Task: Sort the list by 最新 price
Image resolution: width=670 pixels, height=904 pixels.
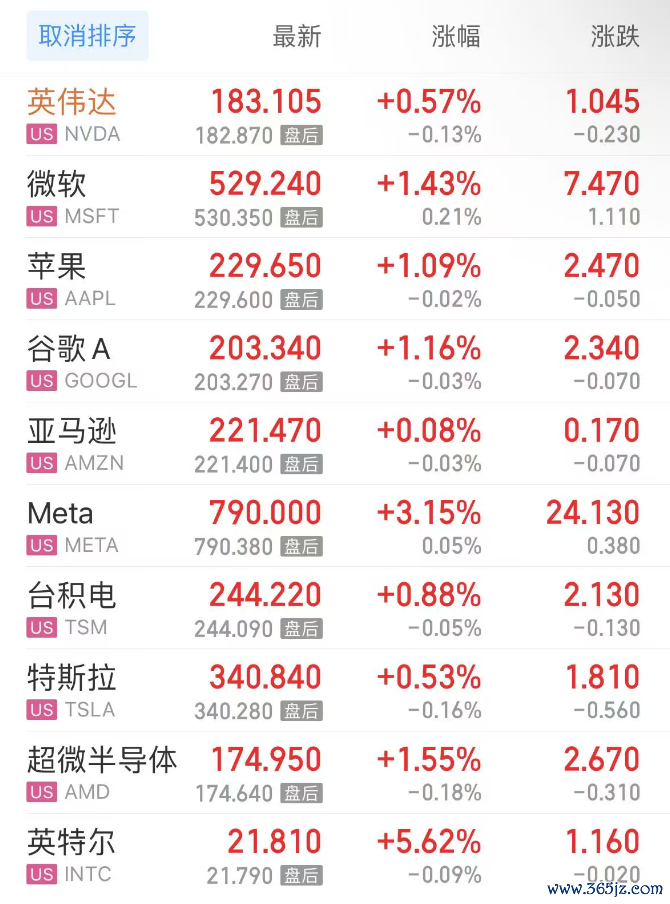Action: click(x=297, y=37)
